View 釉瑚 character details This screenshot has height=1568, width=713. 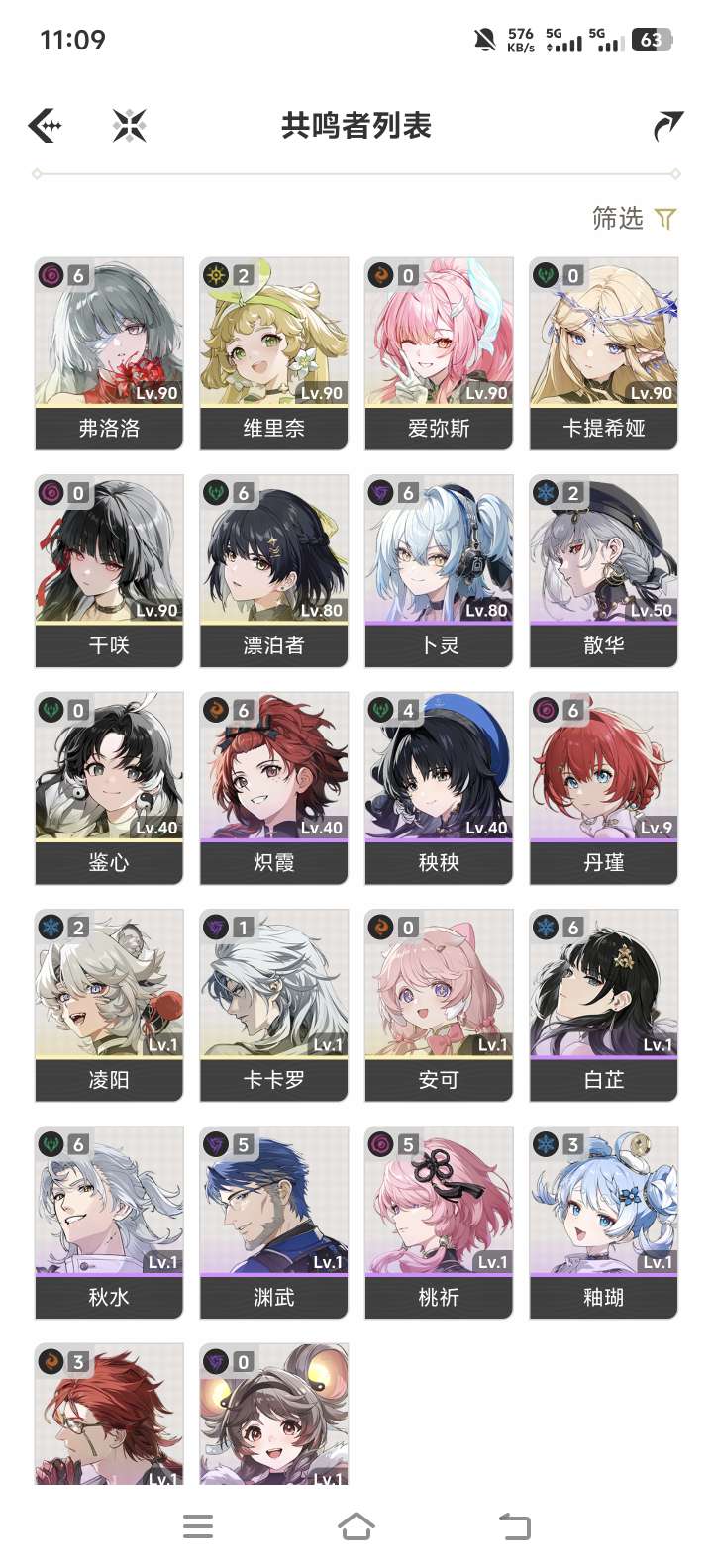(604, 1223)
